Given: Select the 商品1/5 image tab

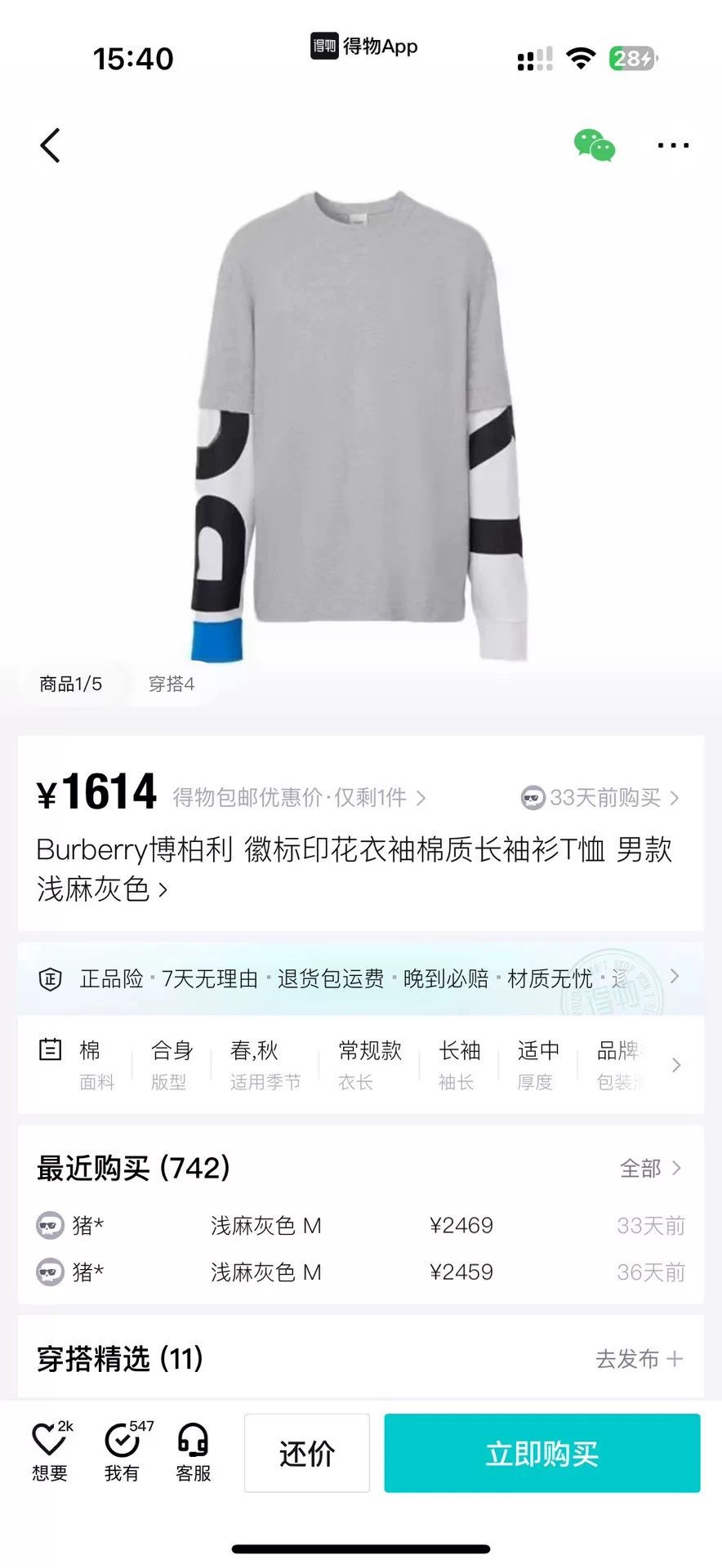Looking at the screenshot, I should pos(71,684).
